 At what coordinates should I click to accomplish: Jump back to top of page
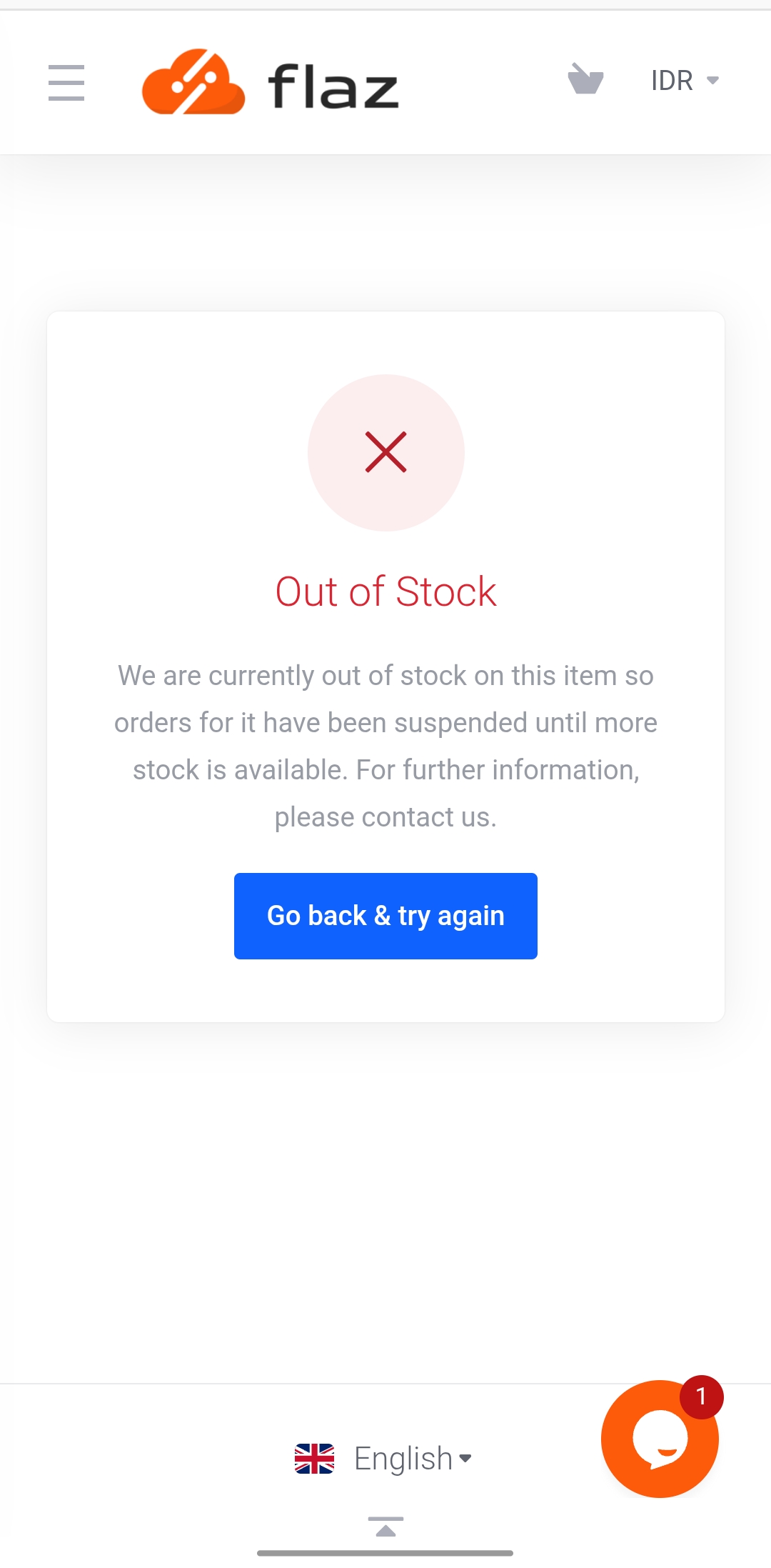tap(385, 1527)
